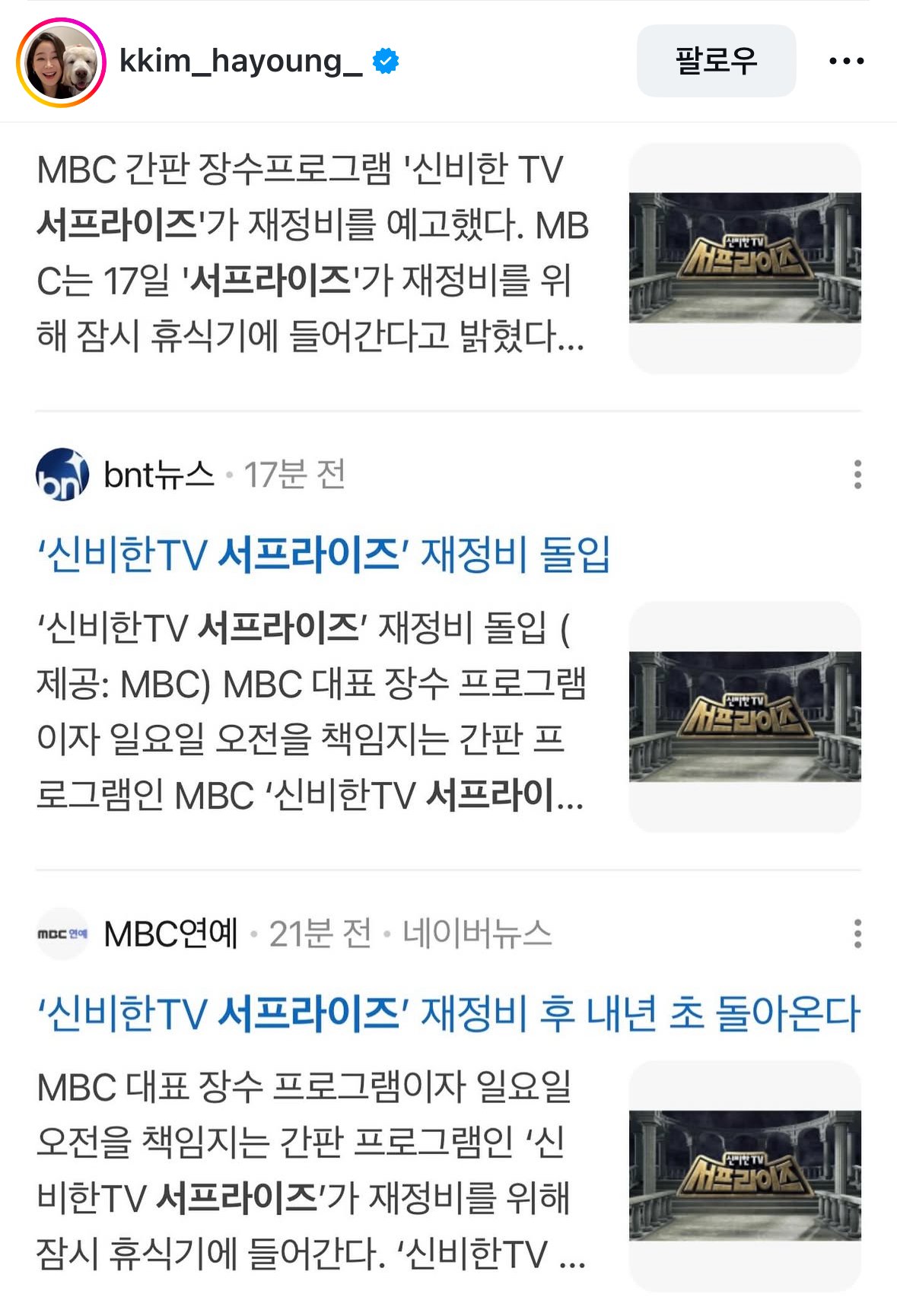Open the kkim_hayoung_ profile via username
The height and width of the screenshot is (1316, 897).
tap(240, 61)
